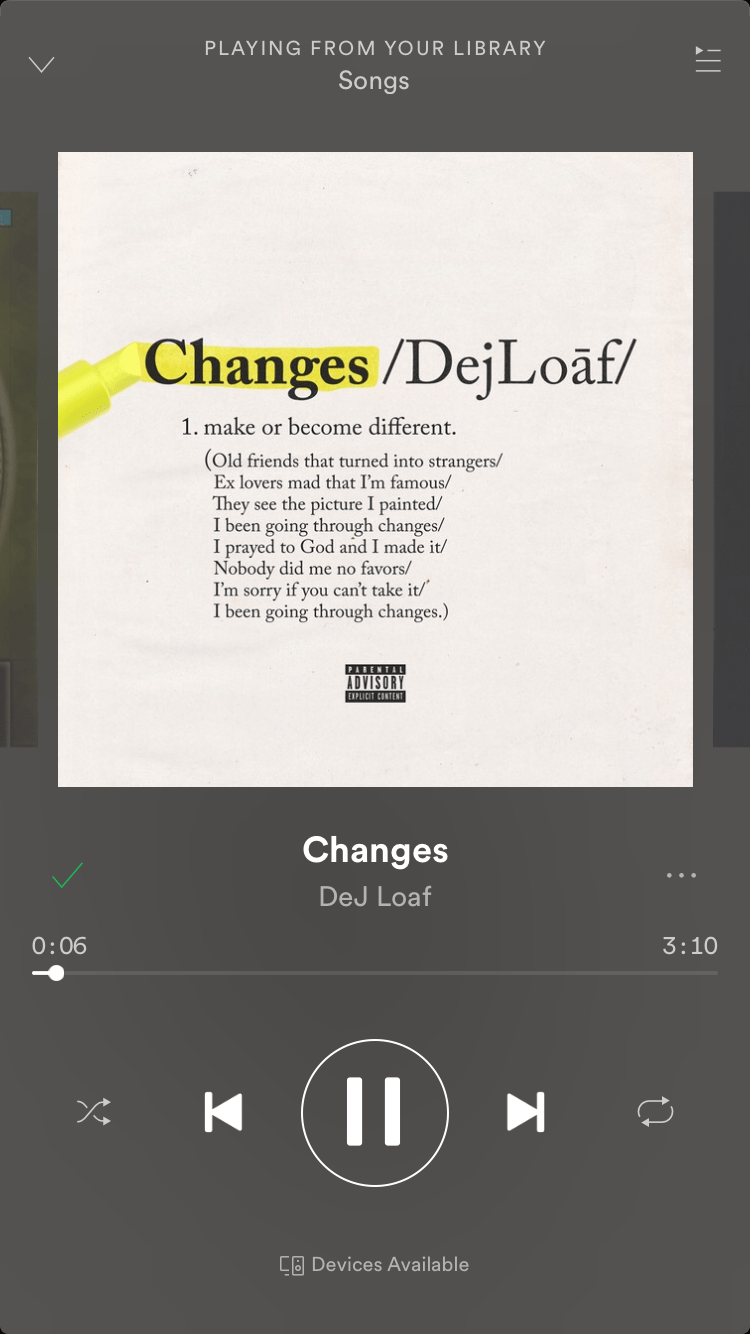Image resolution: width=750 pixels, height=1334 pixels.
Task: Toggle repeat mode
Action: (655, 1112)
